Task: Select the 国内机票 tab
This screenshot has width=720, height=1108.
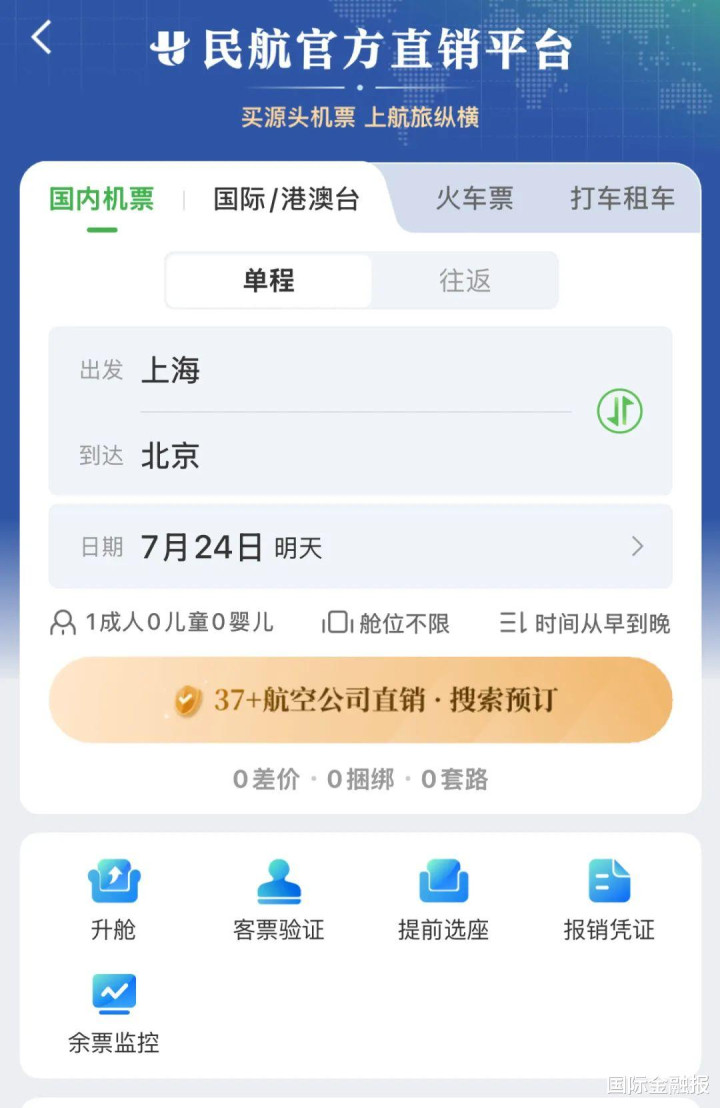Action: [102, 199]
